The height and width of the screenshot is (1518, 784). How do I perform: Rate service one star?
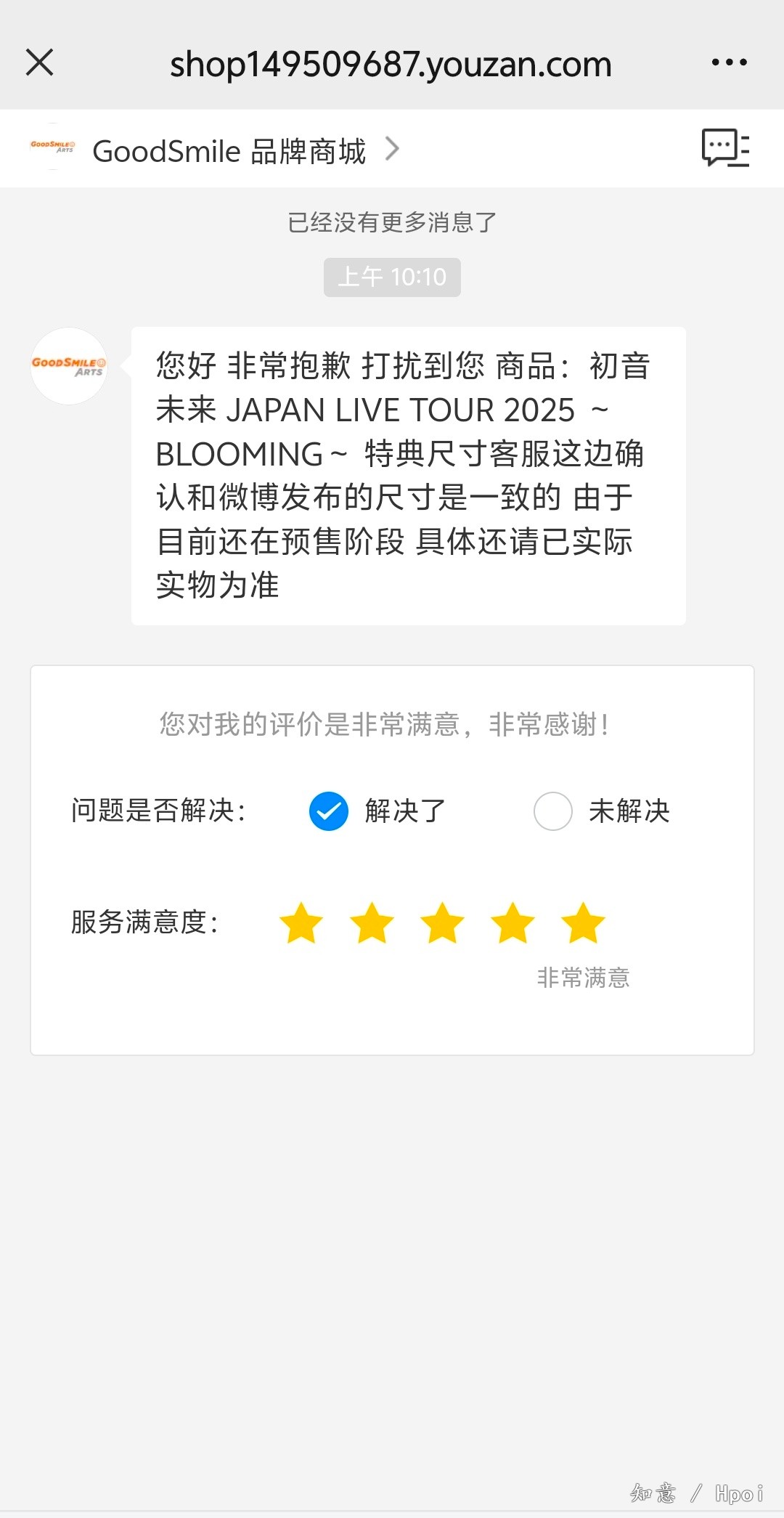[x=301, y=923]
